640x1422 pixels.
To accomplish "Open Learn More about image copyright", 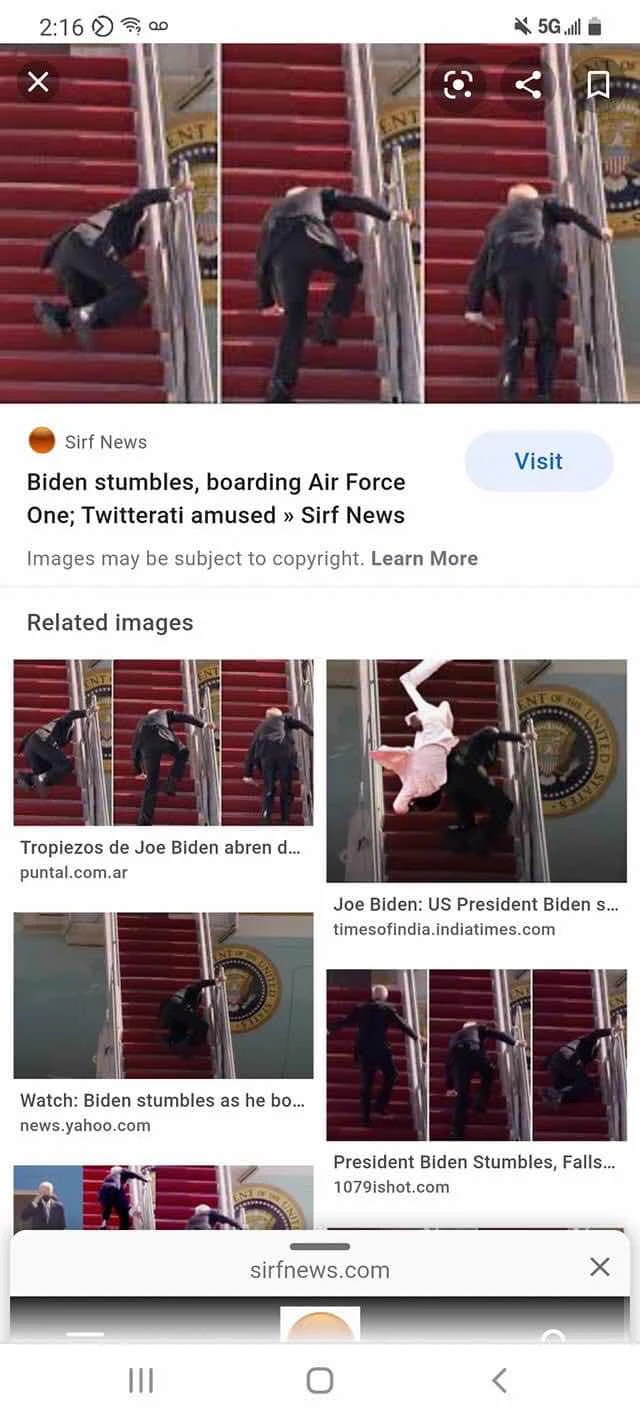I will click(x=424, y=558).
